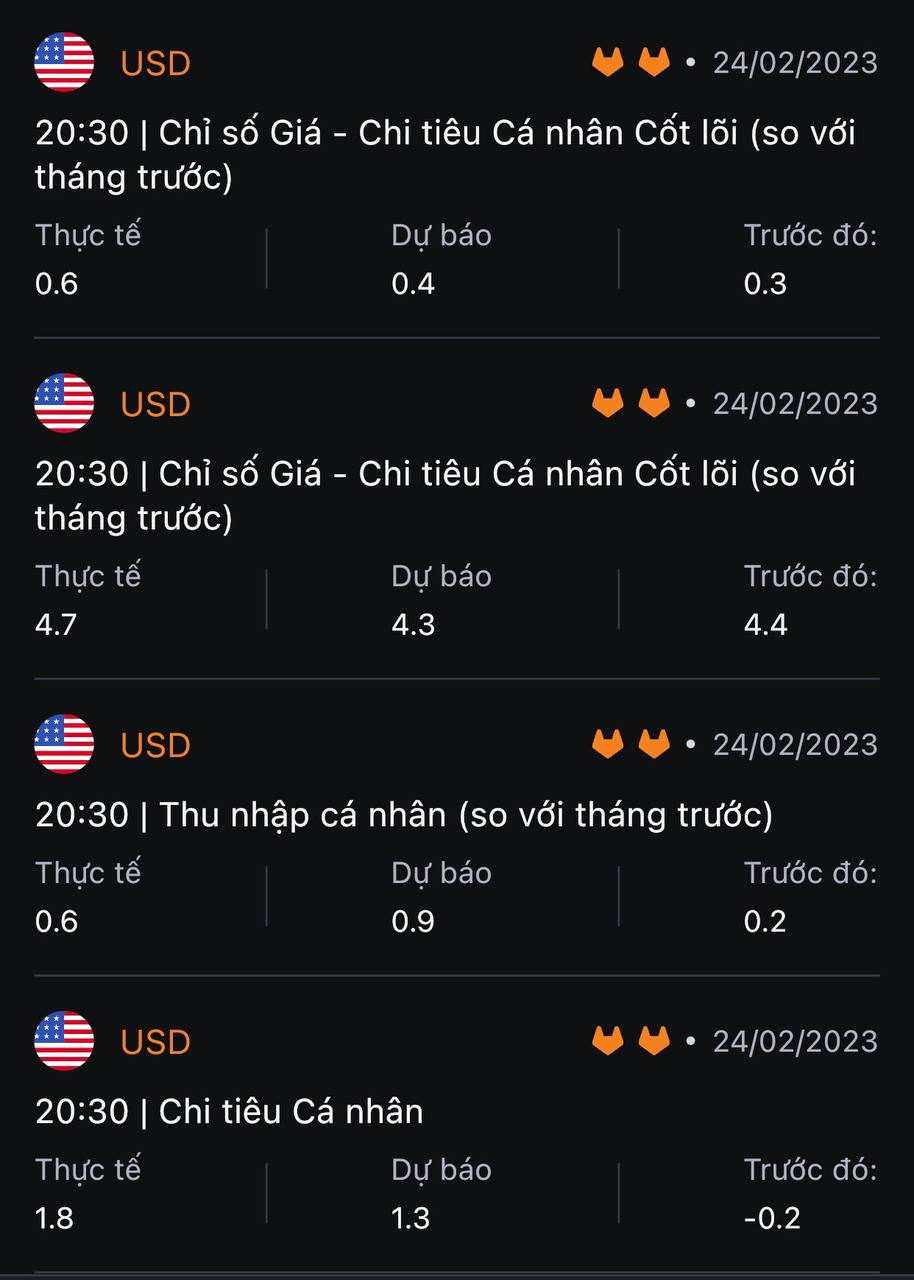Open Core PCE event with forecast 4.3

[x=445, y=495]
